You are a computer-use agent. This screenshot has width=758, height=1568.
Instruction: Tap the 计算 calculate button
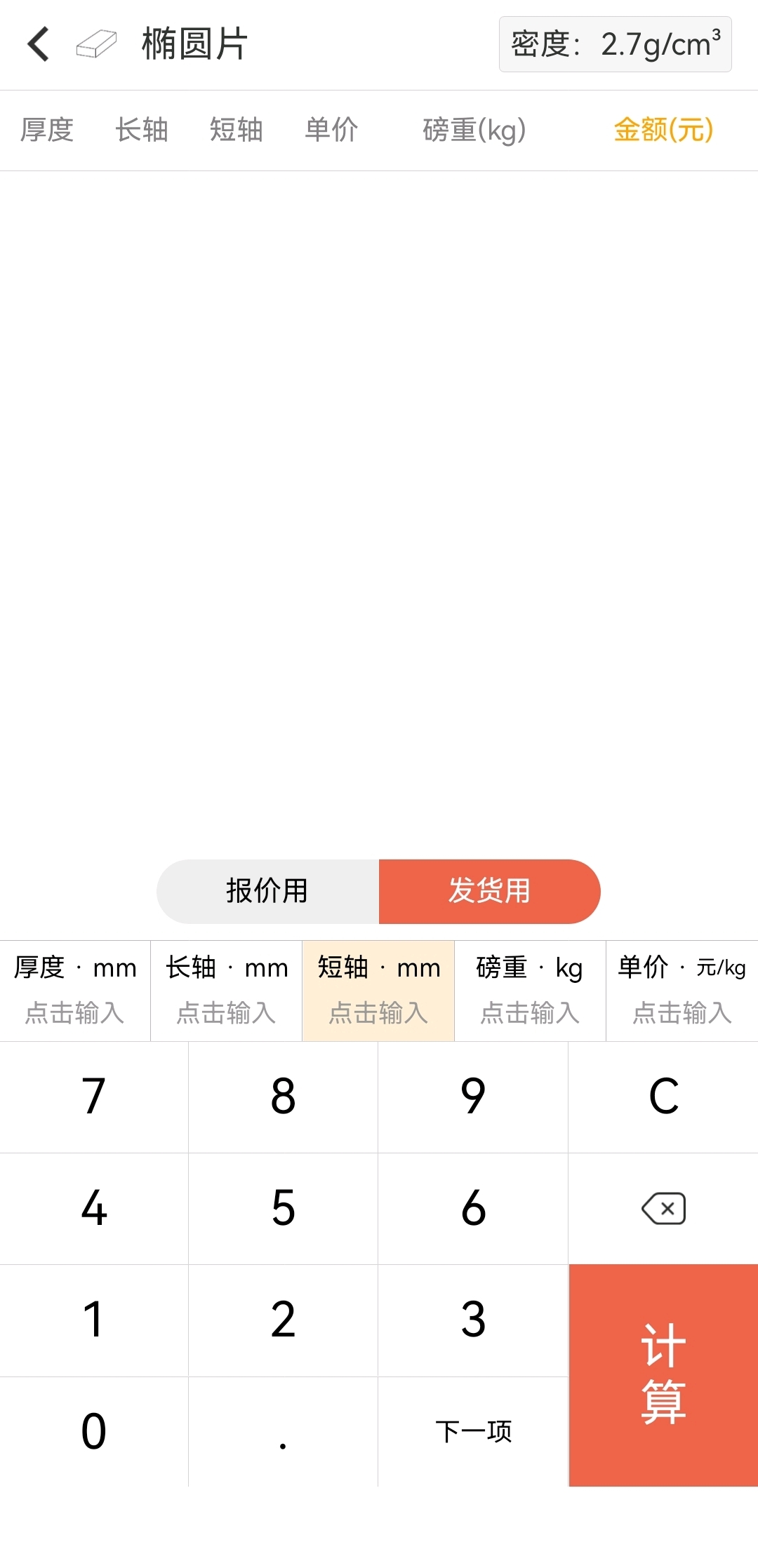click(x=663, y=1375)
